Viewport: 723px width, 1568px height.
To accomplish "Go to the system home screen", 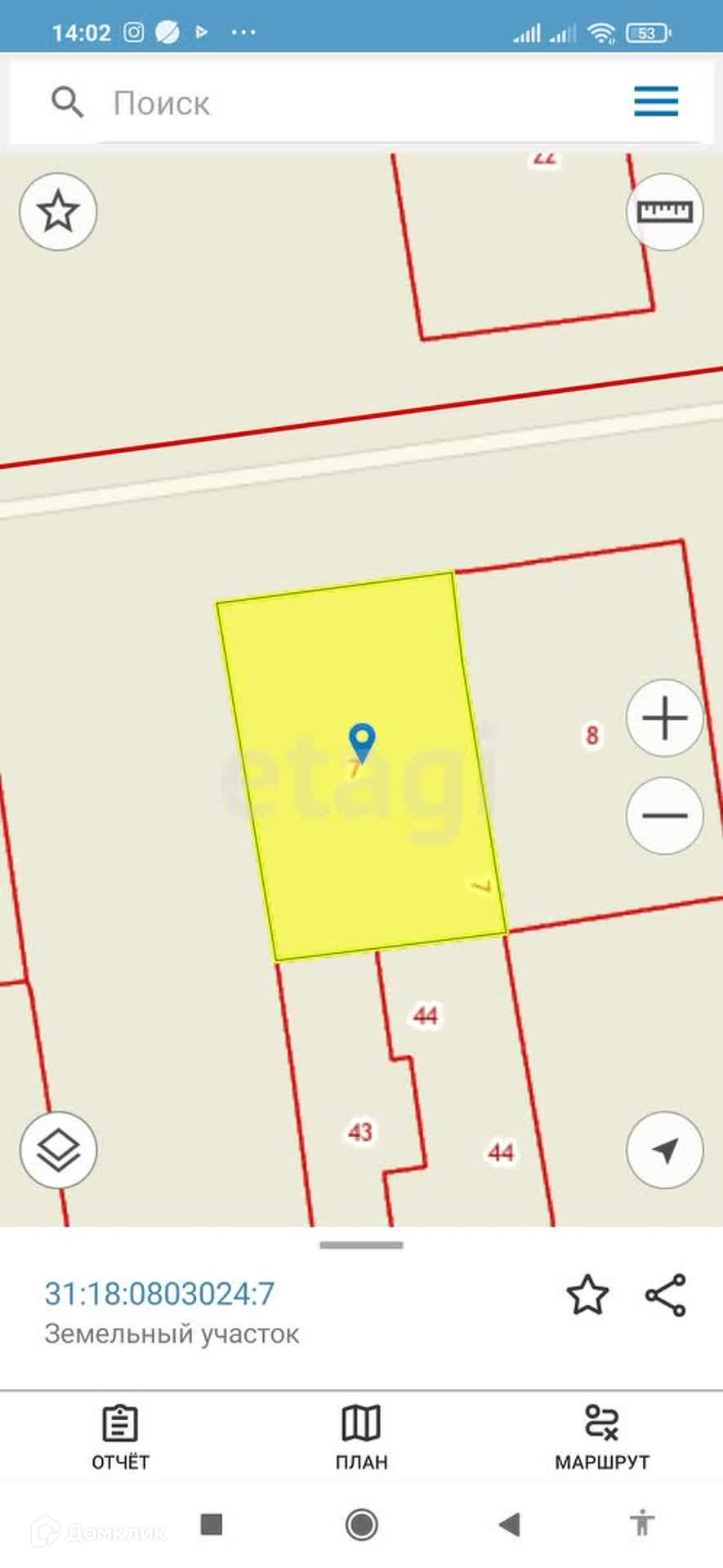I will click(361, 1524).
